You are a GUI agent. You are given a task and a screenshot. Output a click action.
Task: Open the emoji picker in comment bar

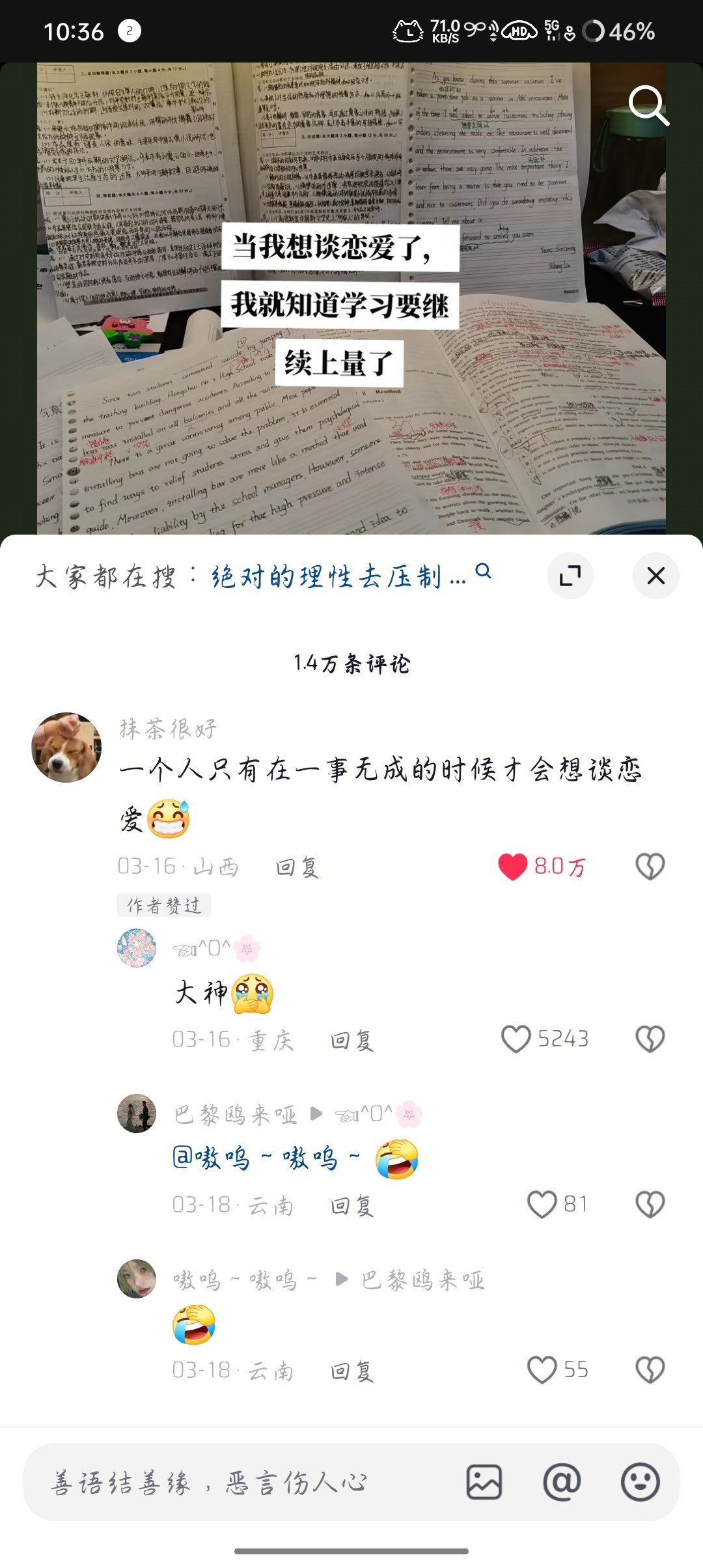(641, 1483)
